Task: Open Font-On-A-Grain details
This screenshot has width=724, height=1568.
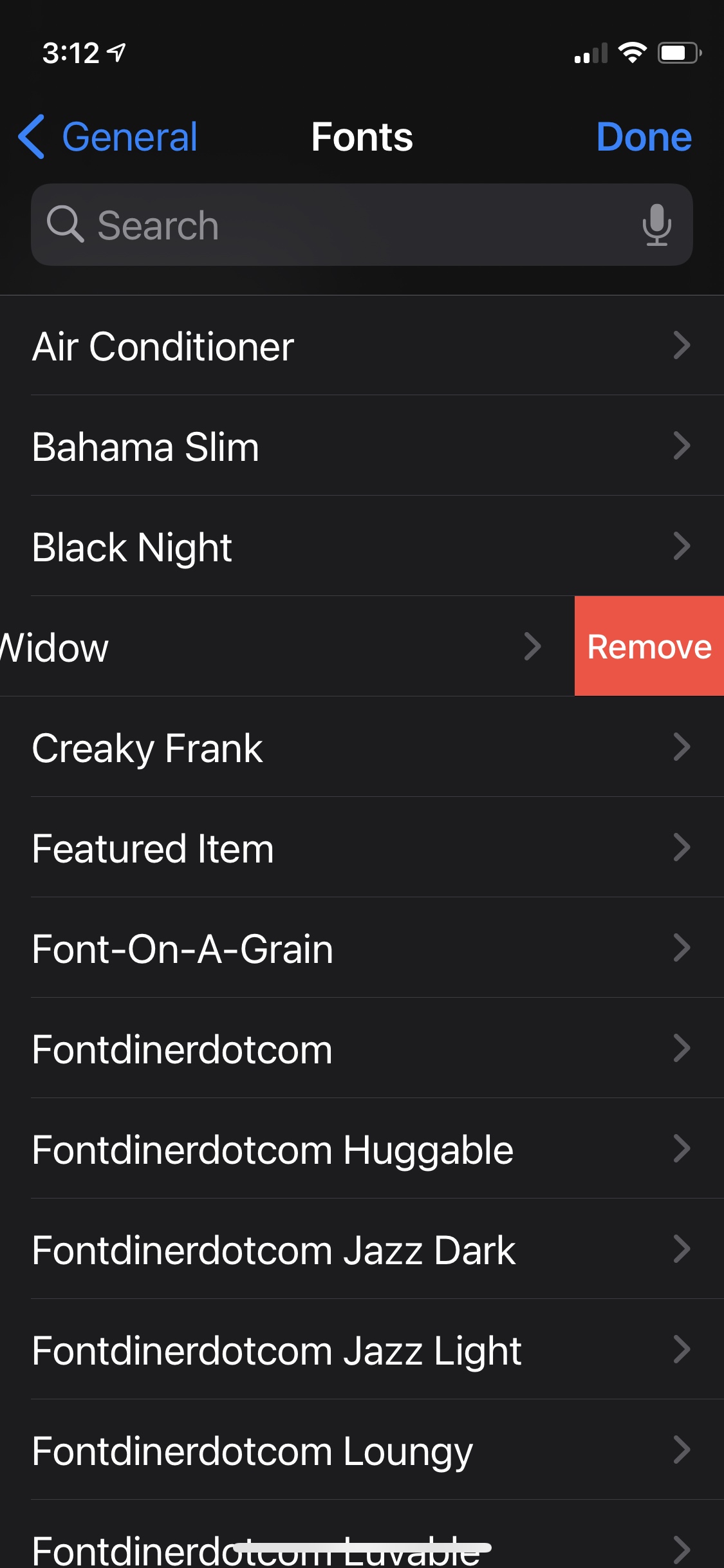Action: 362,948
